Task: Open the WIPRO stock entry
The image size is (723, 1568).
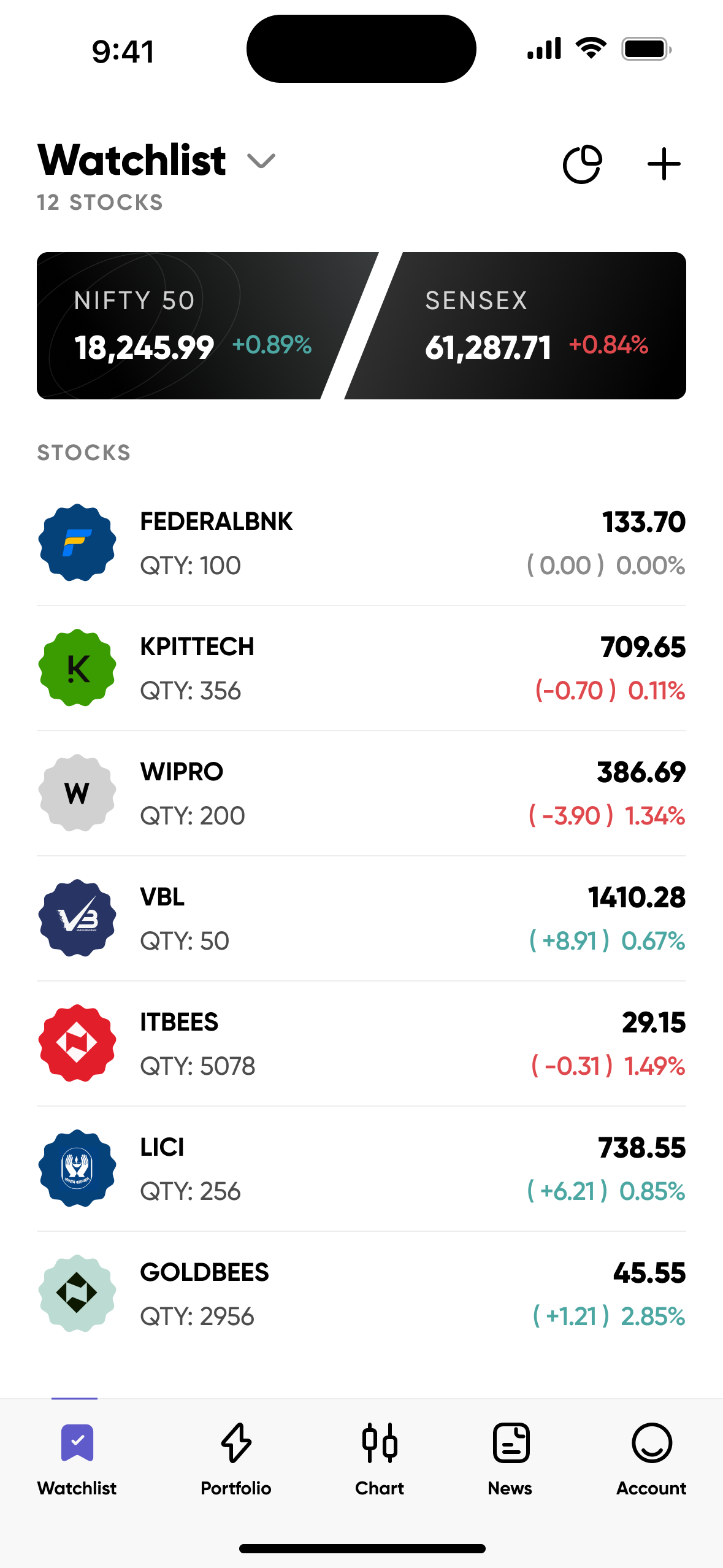Action: pos(362,793)
